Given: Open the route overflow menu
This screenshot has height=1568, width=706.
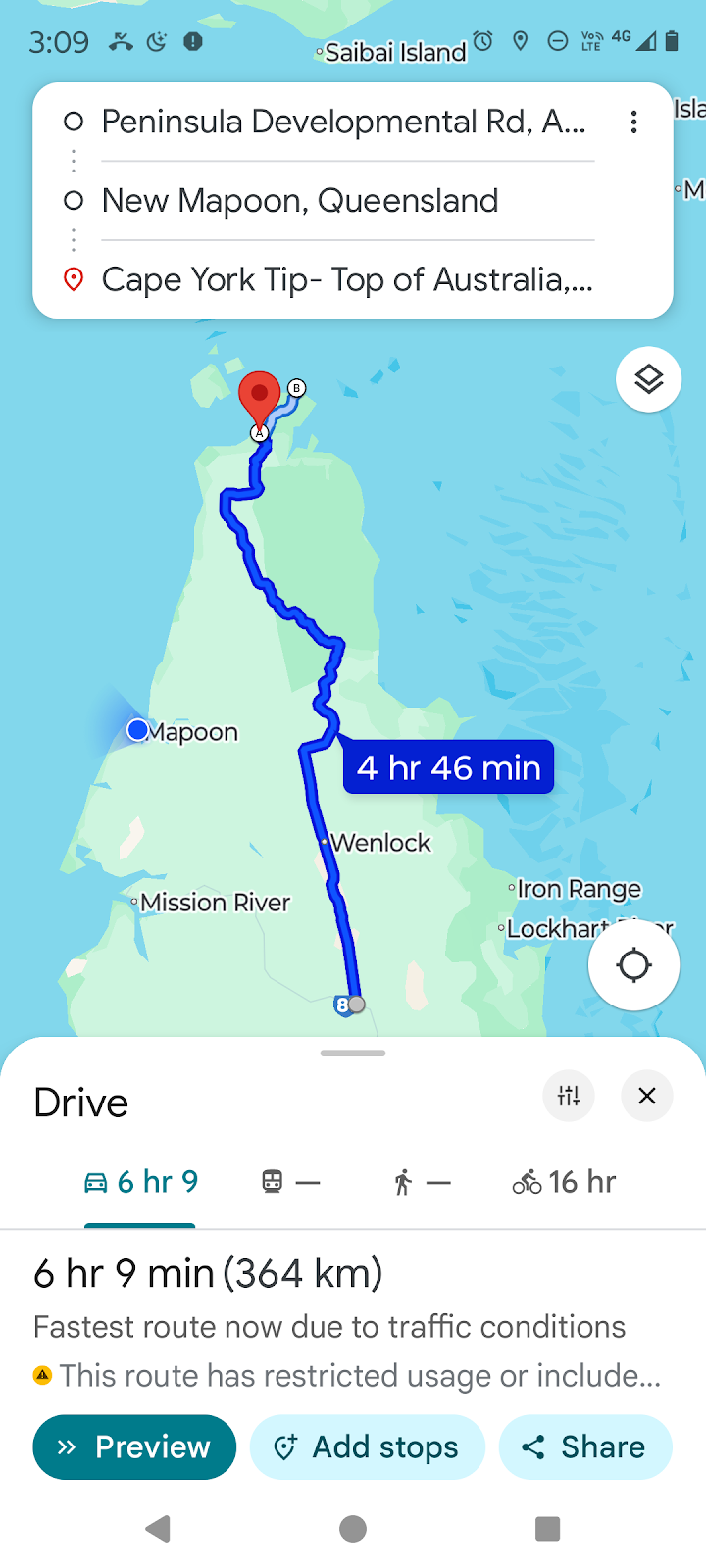Looking at the screenshot, I should coord(634,122).
